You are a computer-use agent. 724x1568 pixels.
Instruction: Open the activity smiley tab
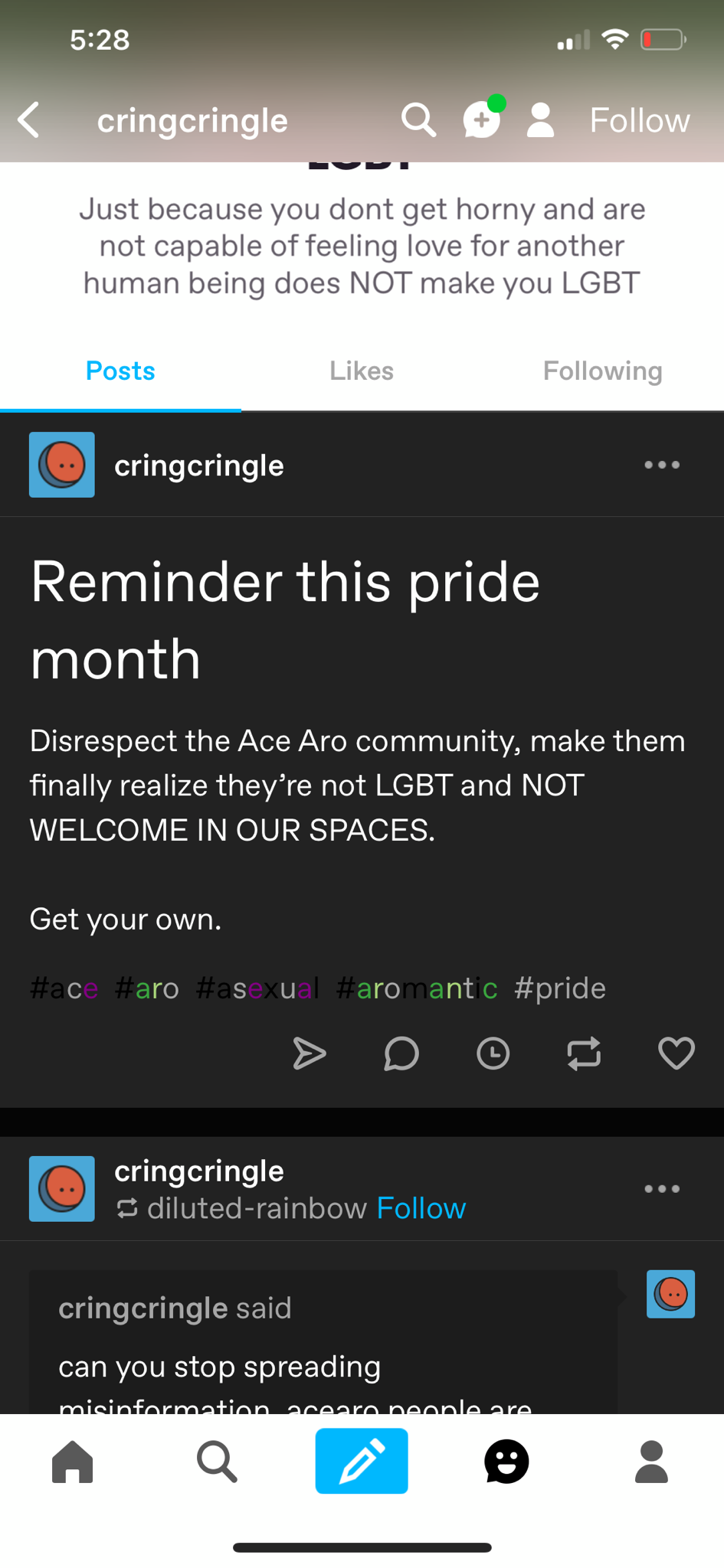click(506, 1462)
